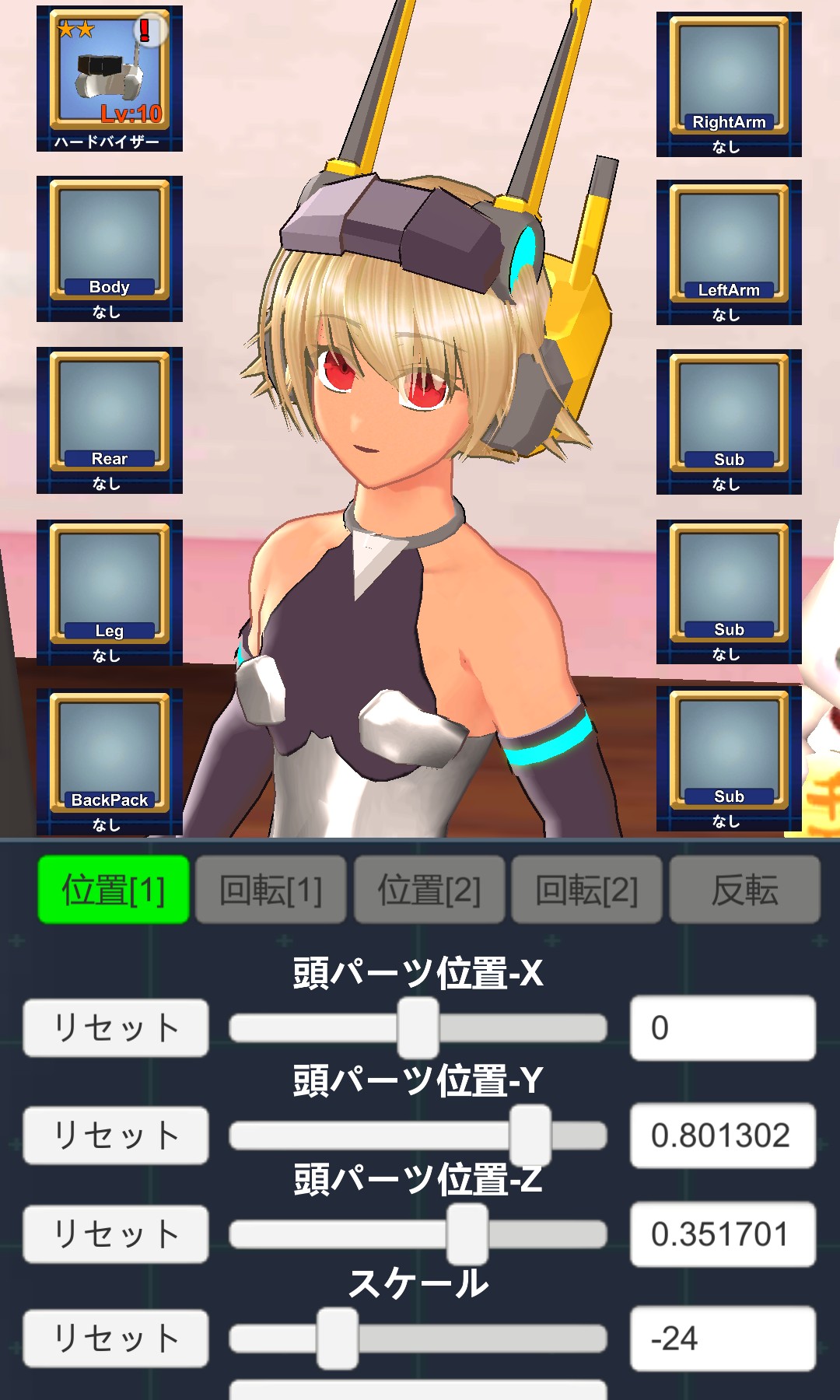Image resolution: width=840 pixels, height=1400 pixels.
Task: Edit the 頭パーツ位置-Y value field
Action: click(x=723, y=1135)
